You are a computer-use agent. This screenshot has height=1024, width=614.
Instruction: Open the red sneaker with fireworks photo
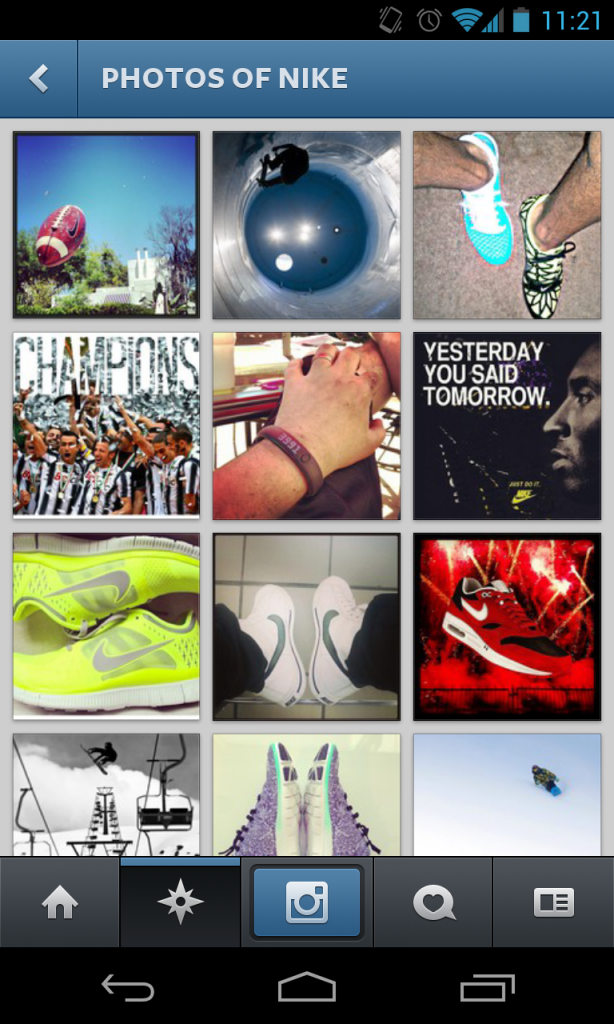[507, 626]
